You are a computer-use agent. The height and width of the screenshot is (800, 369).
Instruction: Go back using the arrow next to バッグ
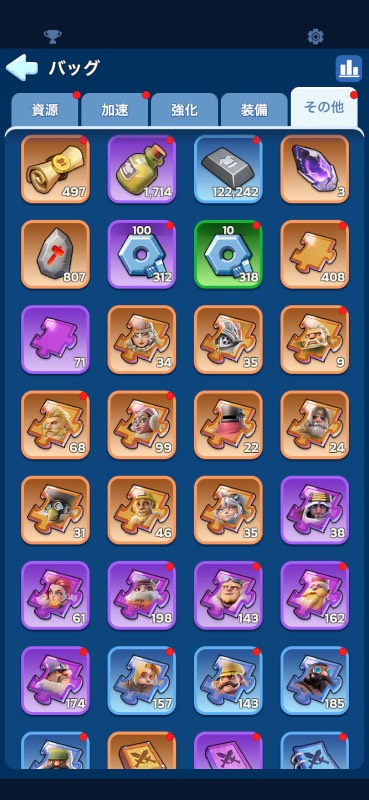point(22,67)
